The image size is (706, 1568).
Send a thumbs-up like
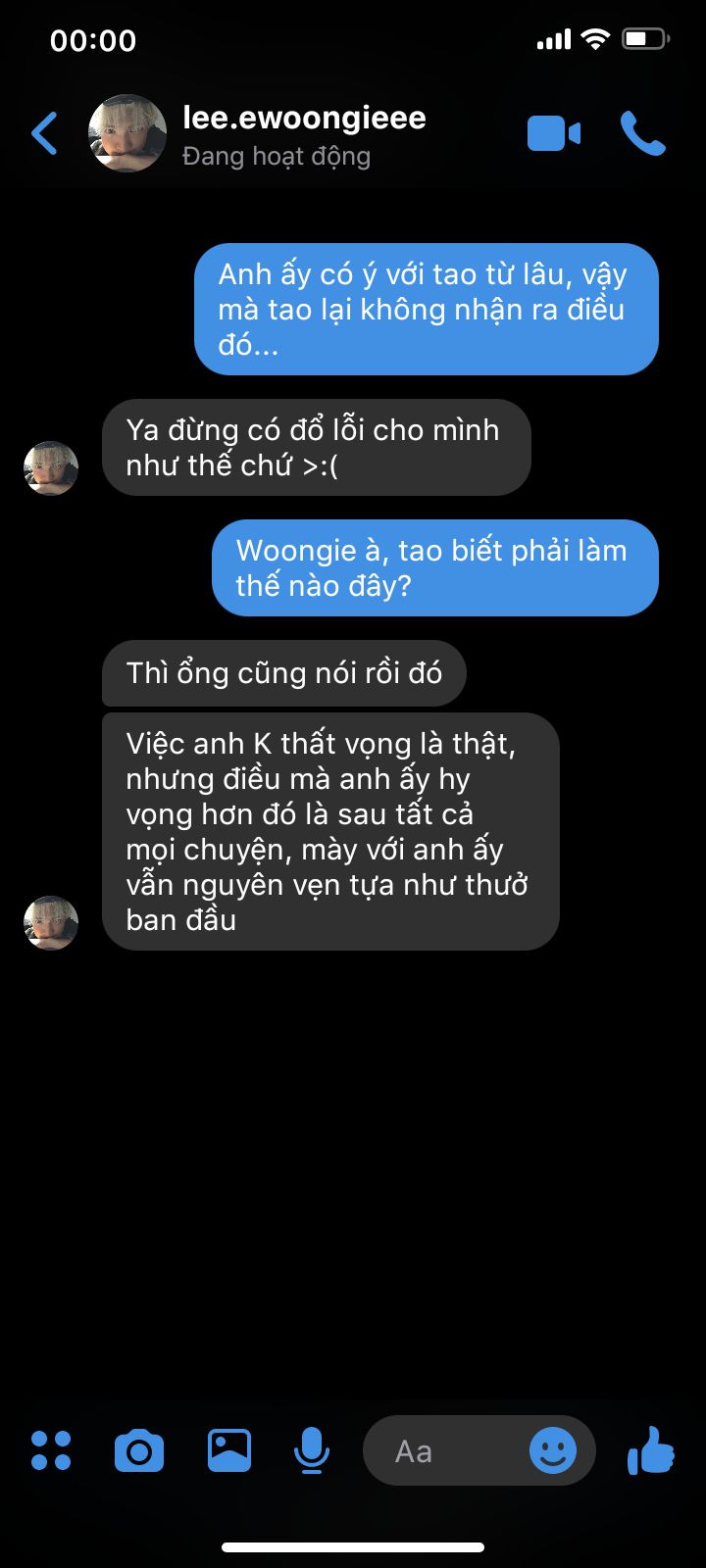click(651, 1450)
